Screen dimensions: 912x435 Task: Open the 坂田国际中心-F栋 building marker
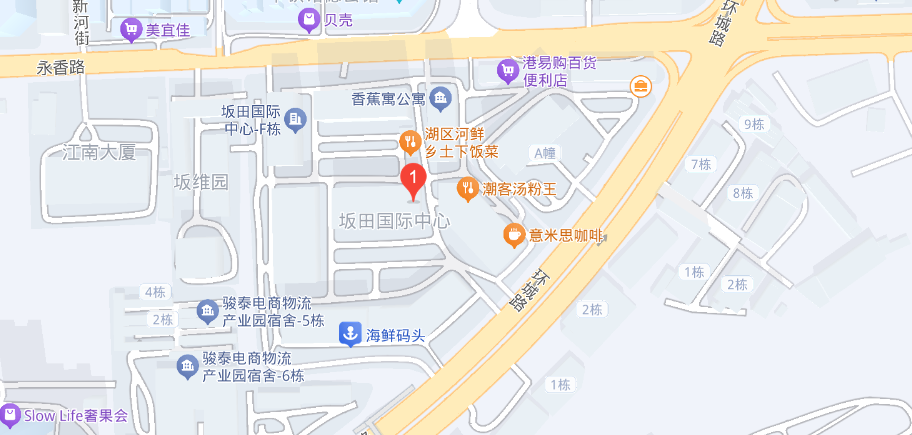(x=295, y=121)
